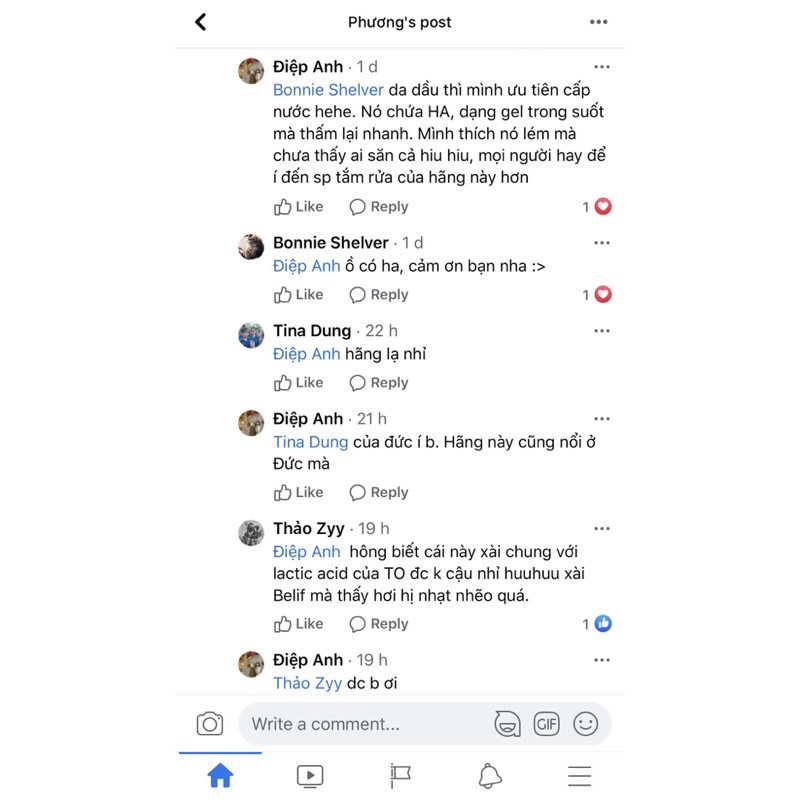Open Thảo Zyy's profile name
Viewport: 800px width, 800px height.
tap(308, 529)
